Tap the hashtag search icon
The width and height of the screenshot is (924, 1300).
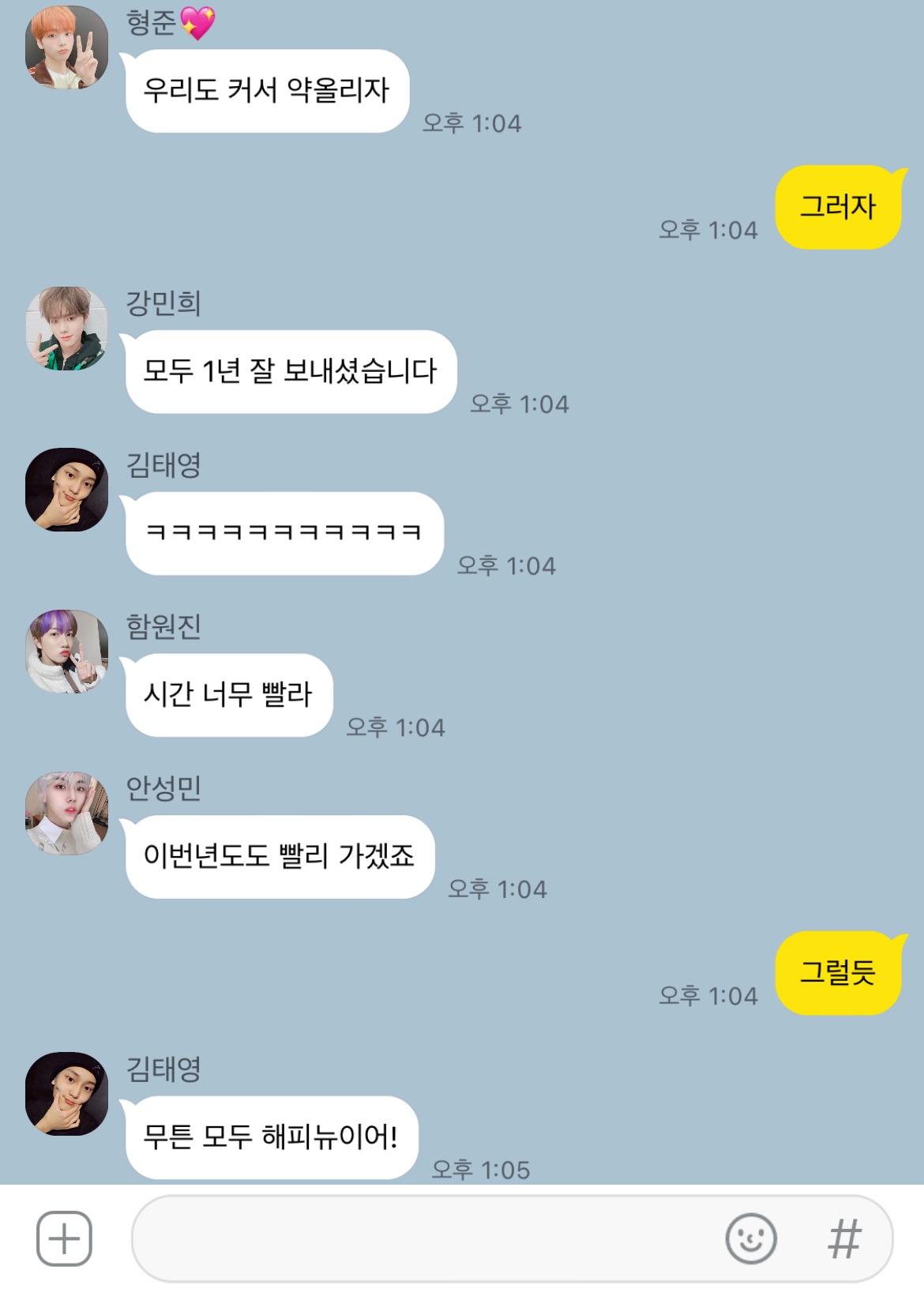click(x=843, y=1238)
